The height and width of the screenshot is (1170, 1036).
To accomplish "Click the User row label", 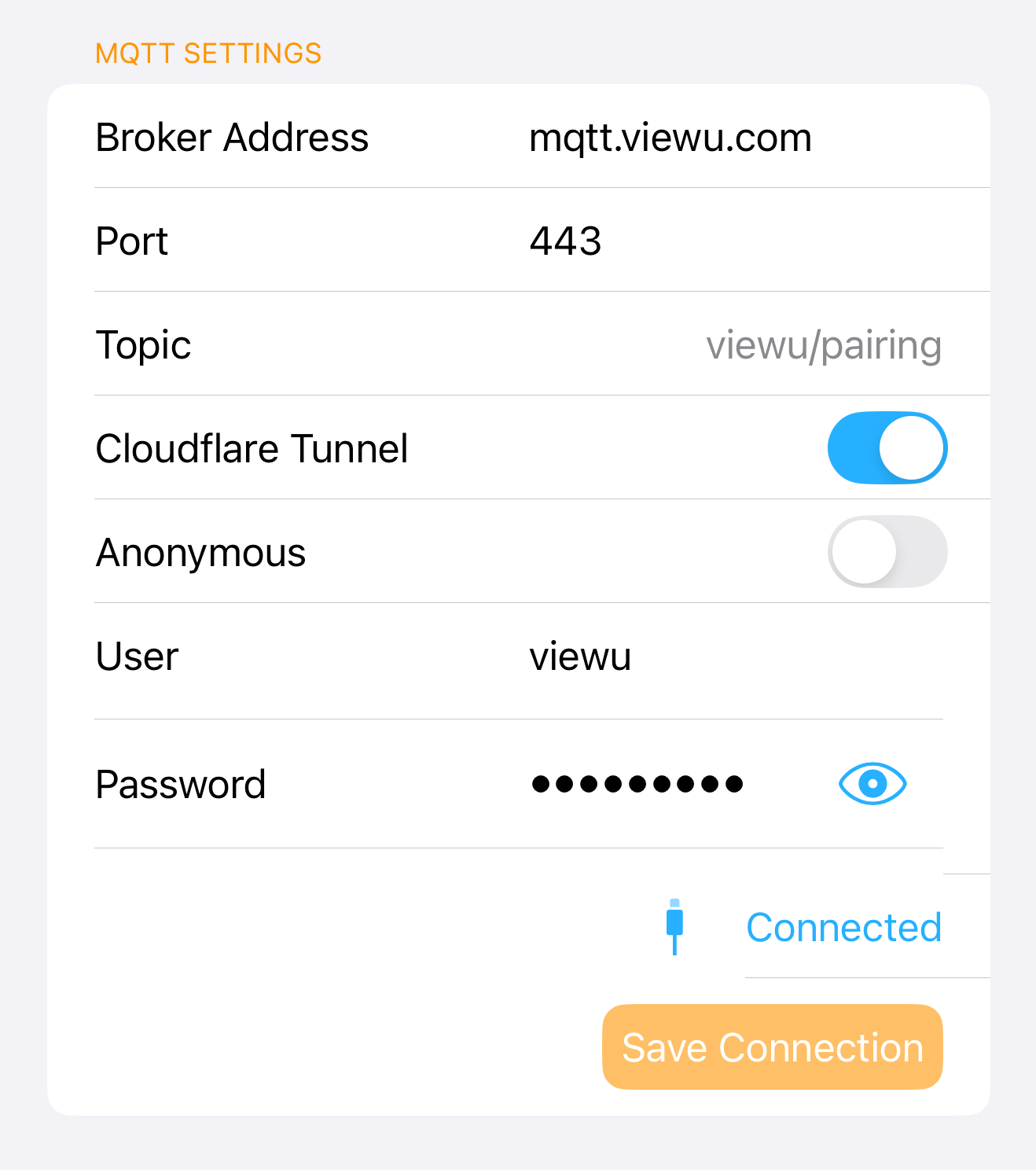I will click(x=136, y=657).
